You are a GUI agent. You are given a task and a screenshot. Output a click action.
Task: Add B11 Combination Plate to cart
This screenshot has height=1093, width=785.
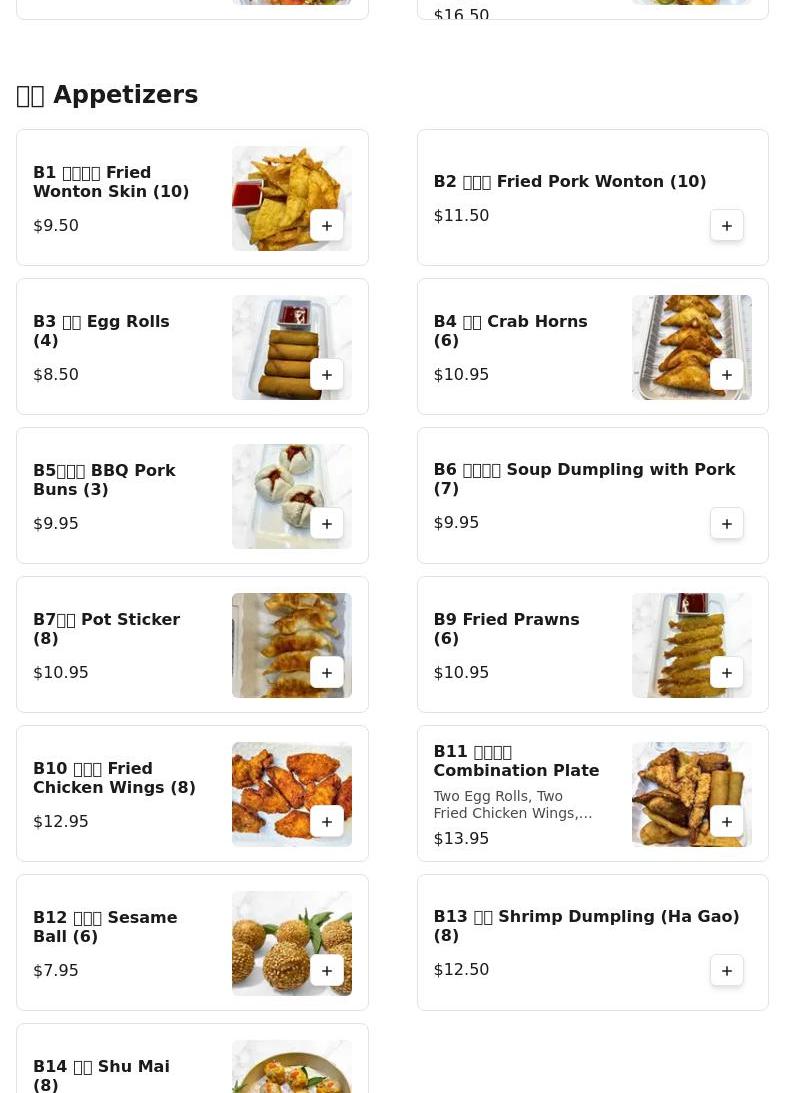tap(727, 822)
